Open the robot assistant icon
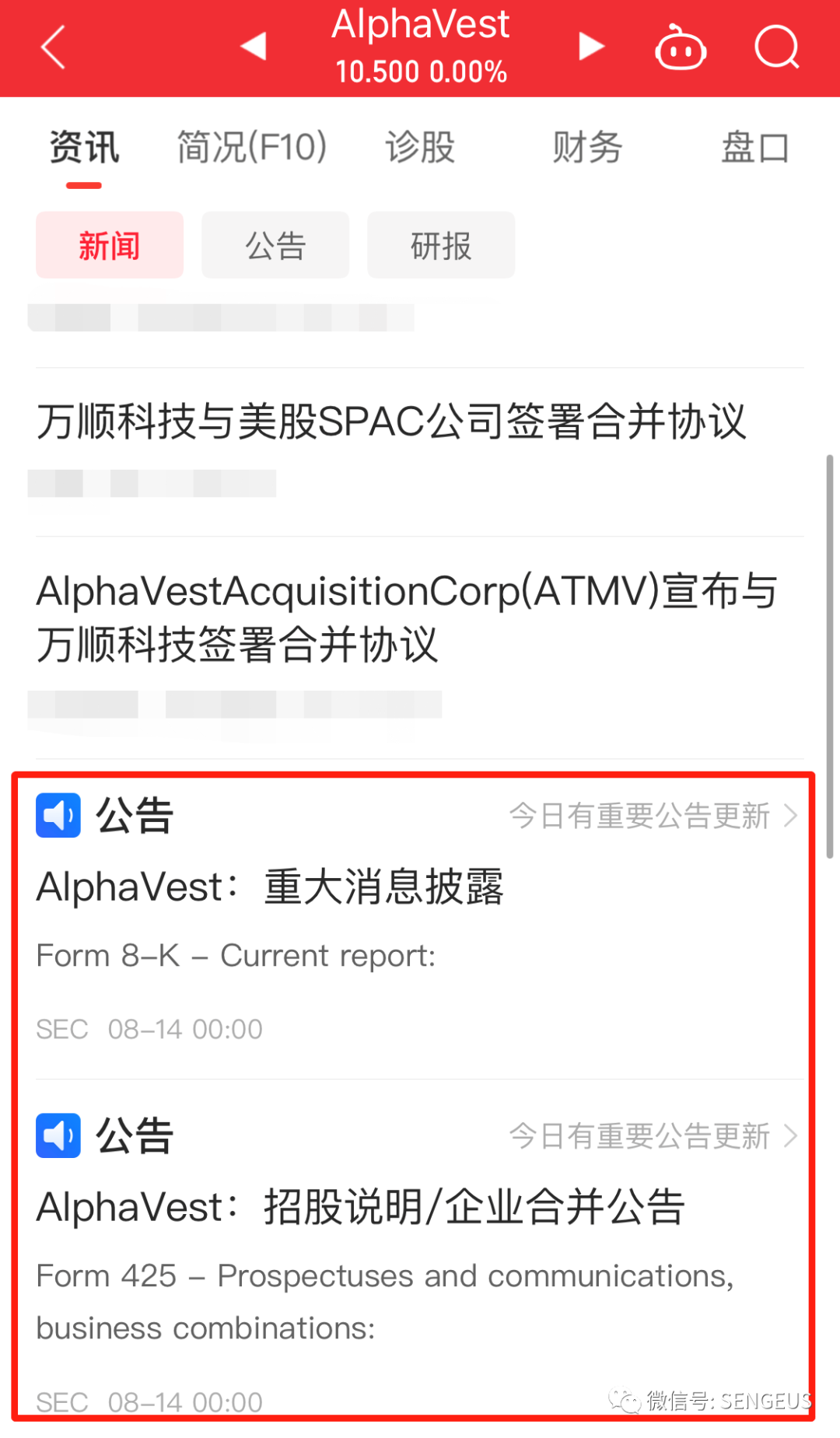Viewport: 840px width, 1438px height. point(681,48)
